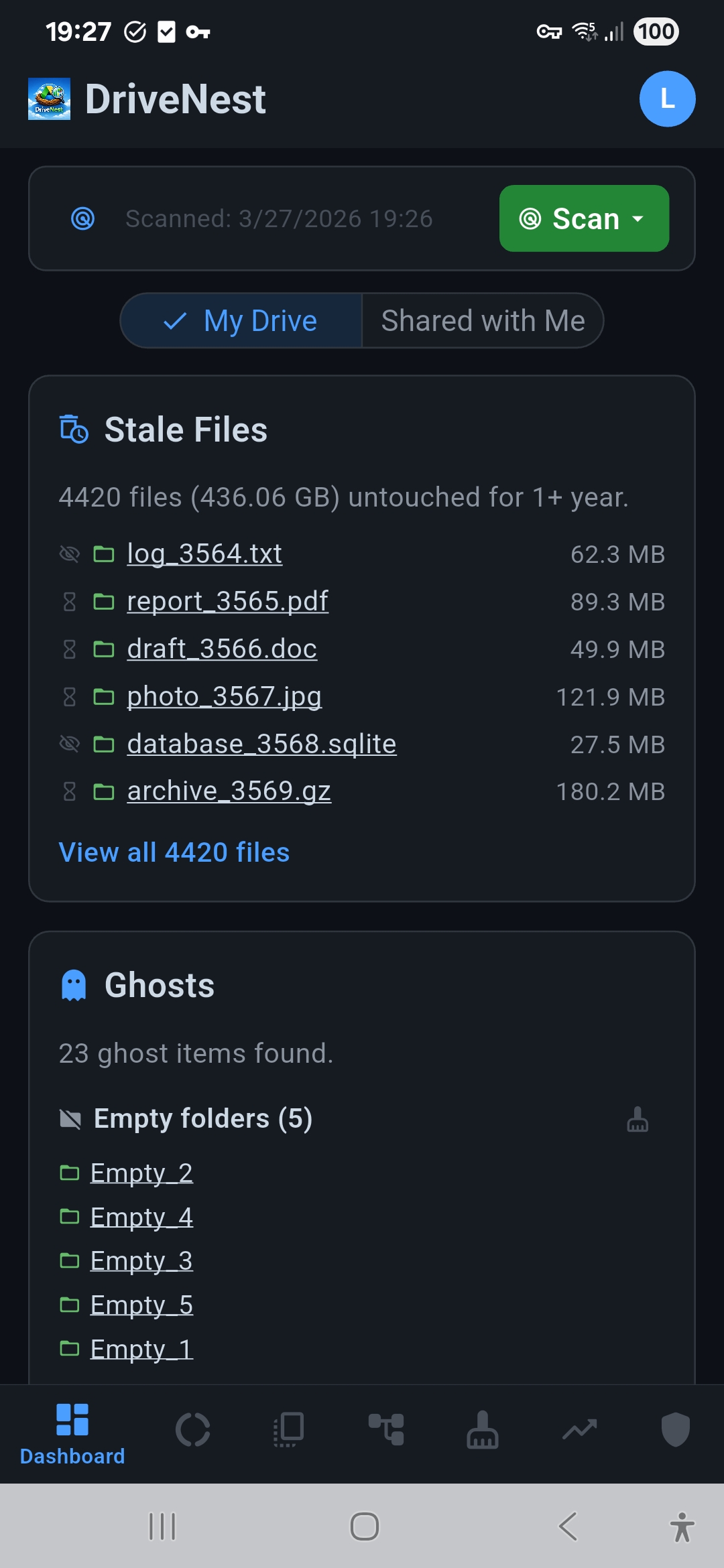Click the Stale Files folder-clock icon
This screenshot has height=1568, width=724.
pyautogui.click(x=72, y=429)
